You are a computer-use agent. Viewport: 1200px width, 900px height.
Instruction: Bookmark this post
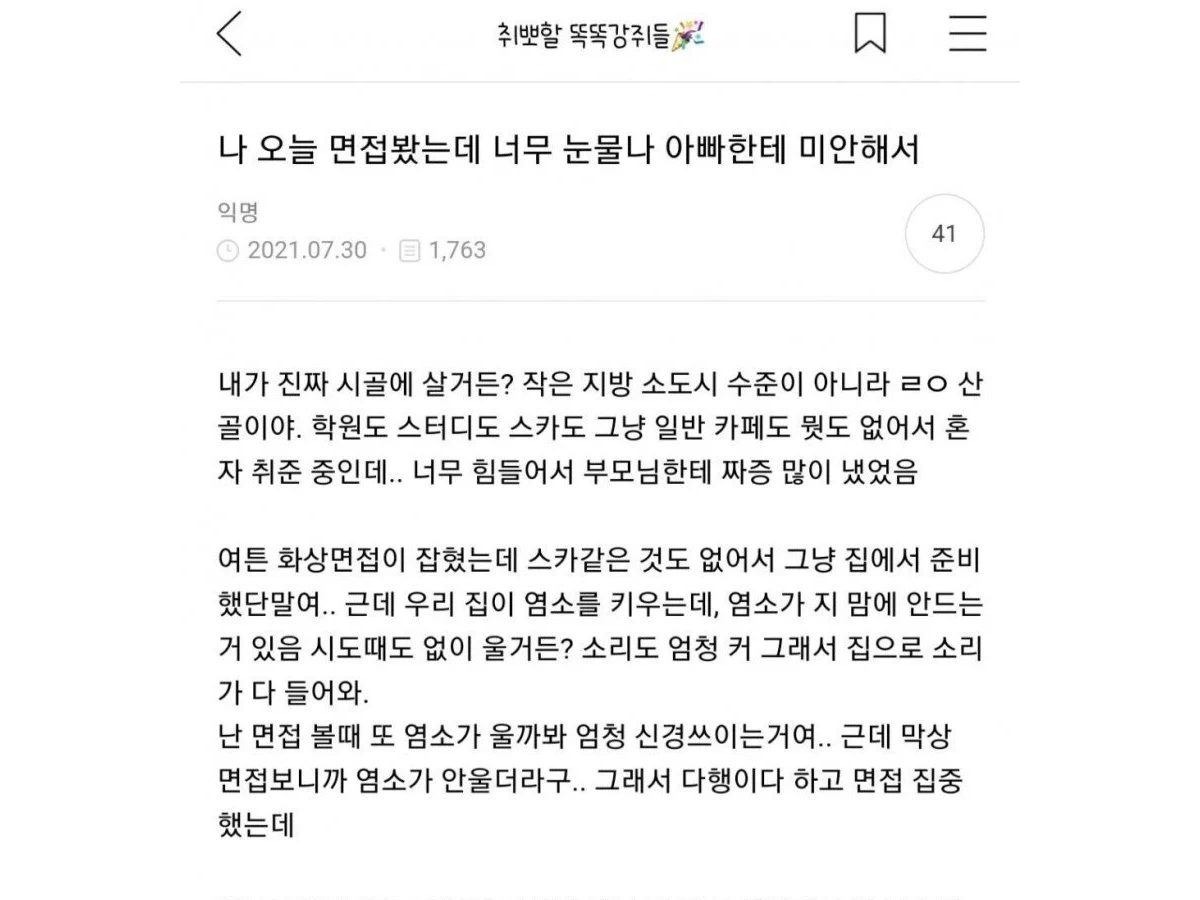[870, 34]
